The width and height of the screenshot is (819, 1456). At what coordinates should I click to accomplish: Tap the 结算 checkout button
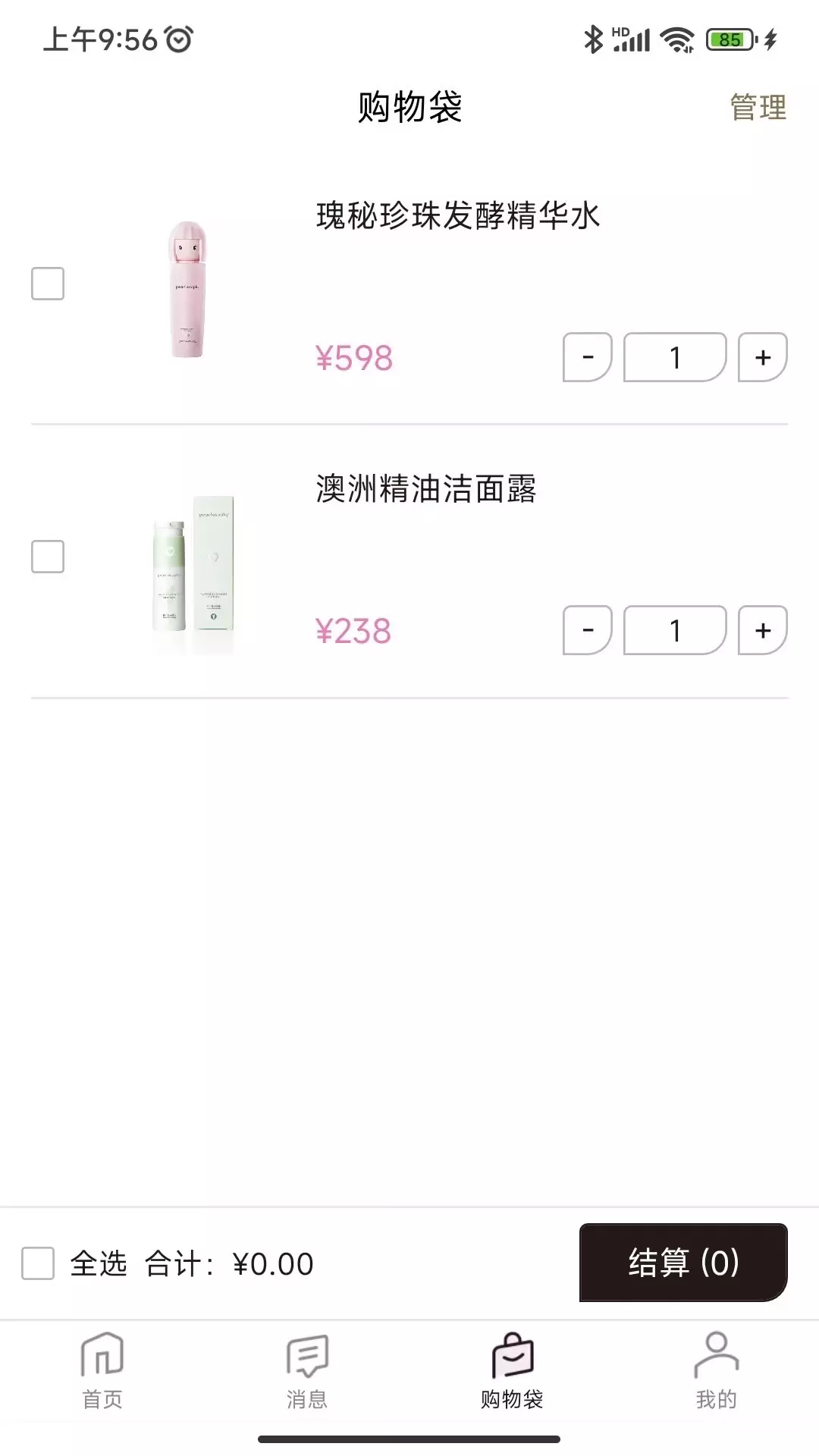tap(683, 1263)
